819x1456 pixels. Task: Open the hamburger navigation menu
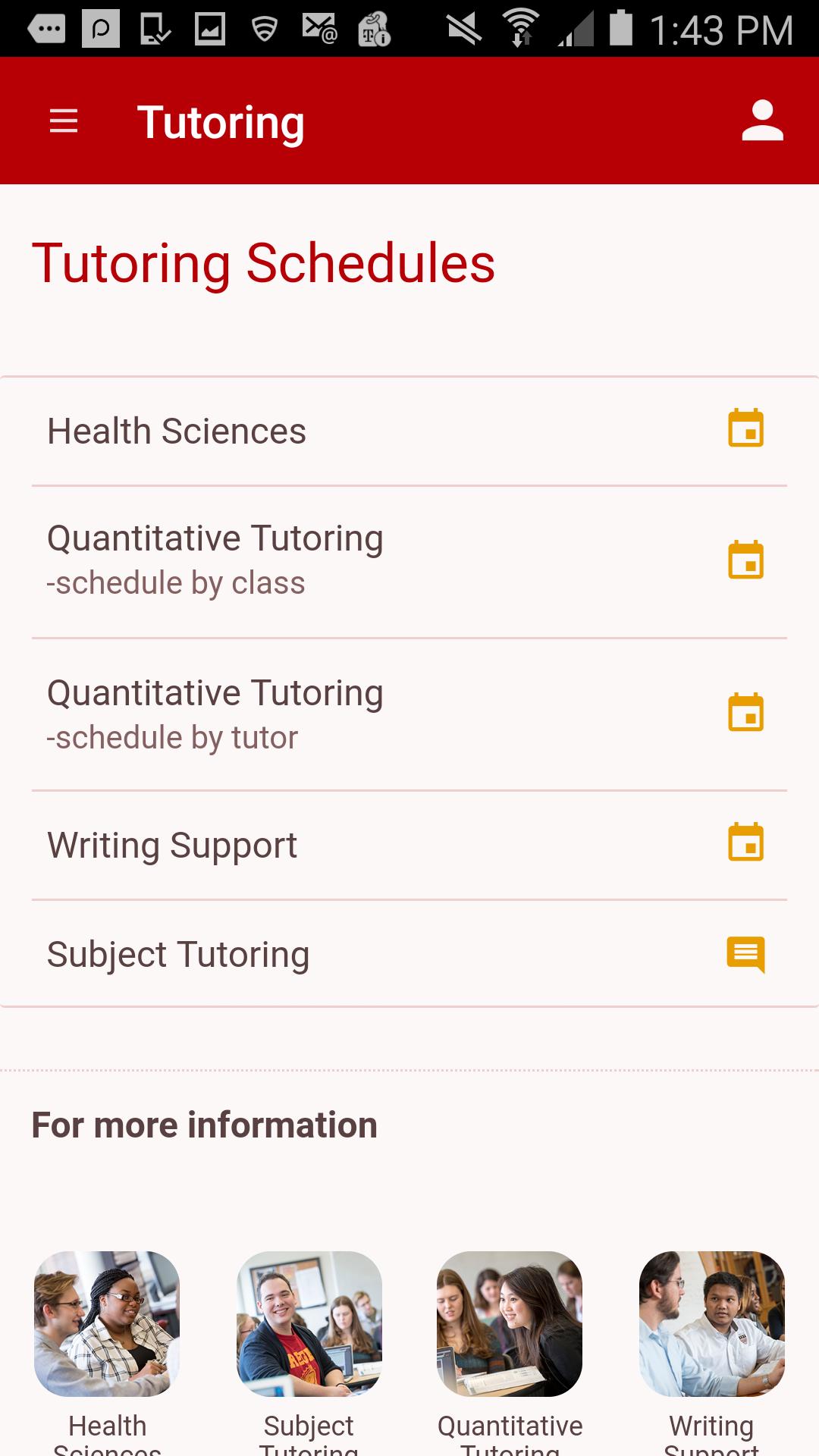(64, 121)
